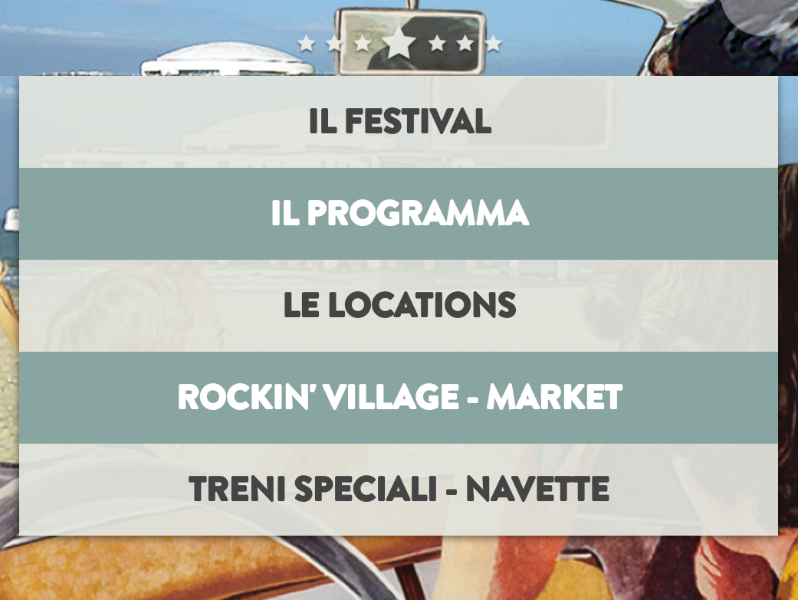Image resolution: width=800 pixels, height=600 pixels.
Task: Select Le Locations from the menu
Action: click(x=399, y=305)
